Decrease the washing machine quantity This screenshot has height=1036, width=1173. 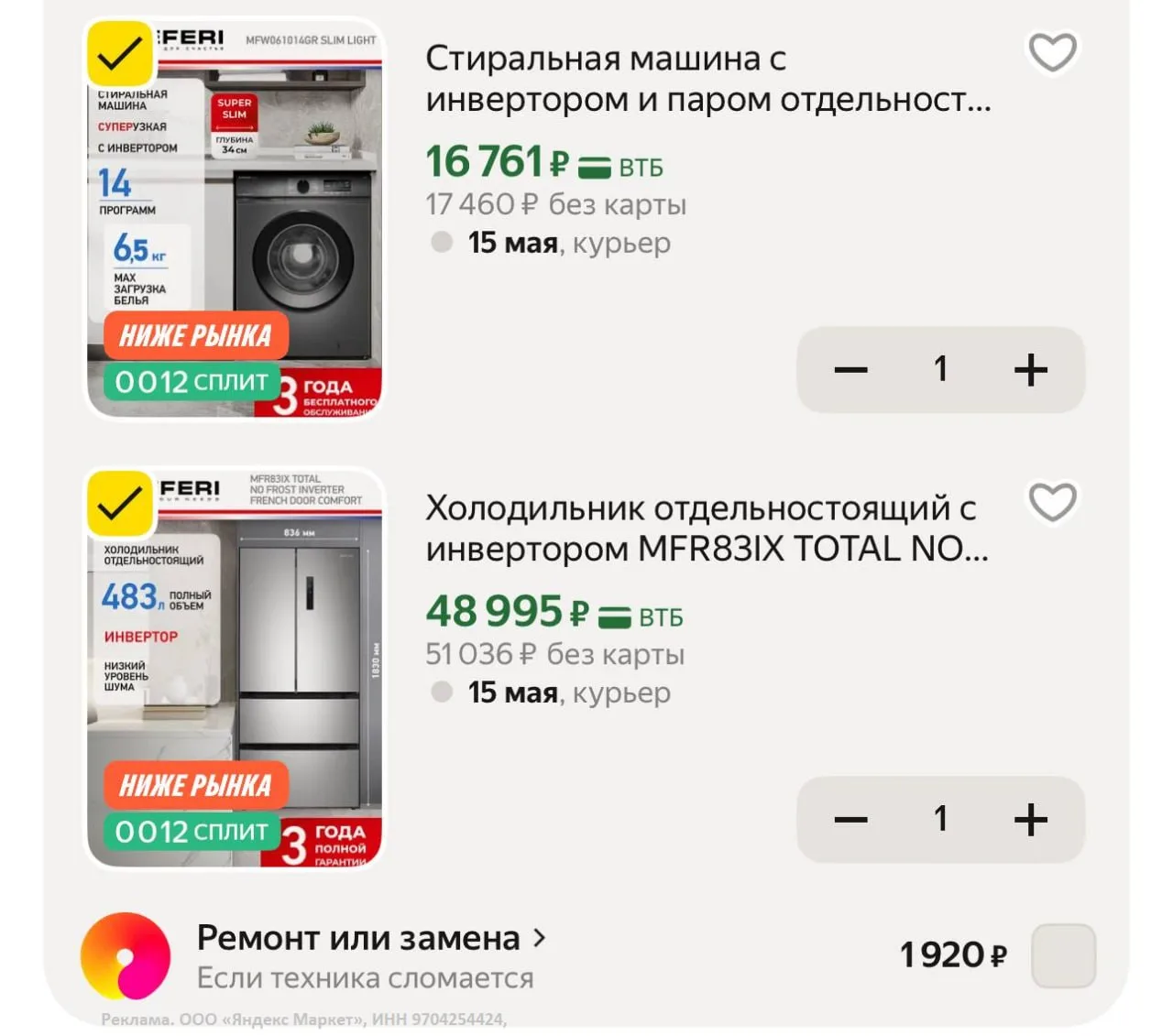tap(850, 370)
